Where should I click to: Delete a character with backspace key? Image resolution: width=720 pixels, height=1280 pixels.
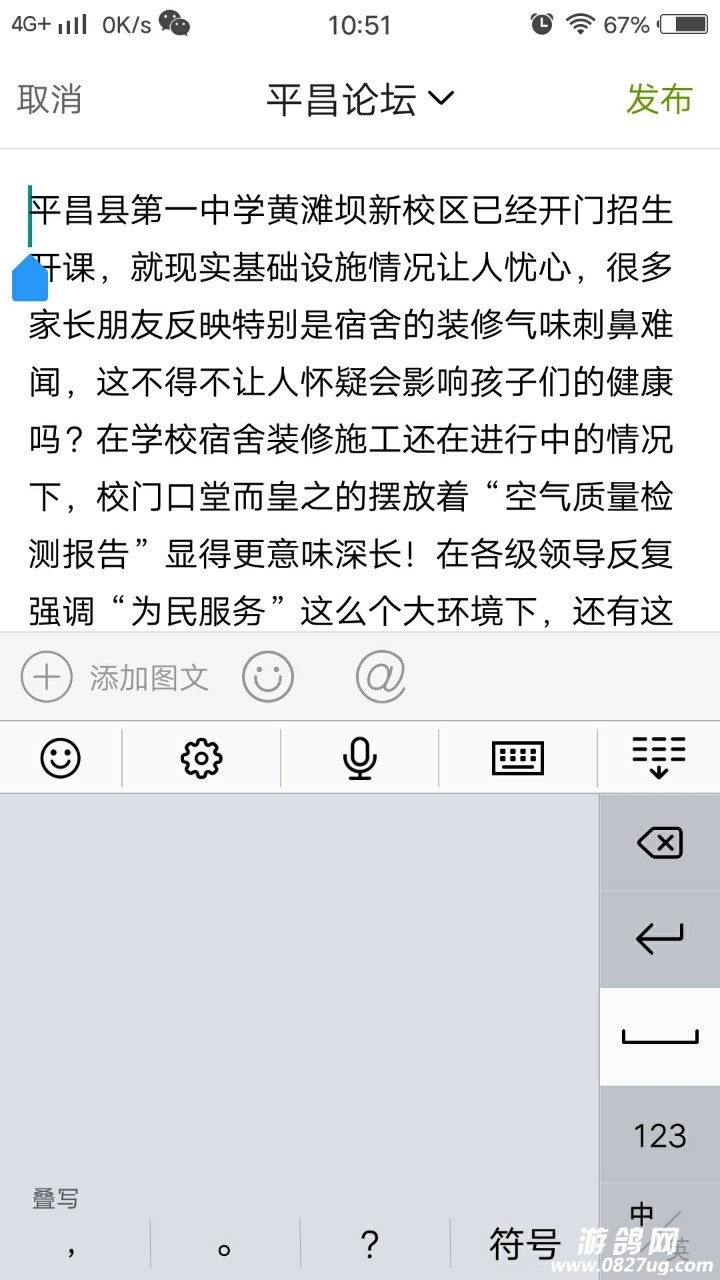coord(660,843)
